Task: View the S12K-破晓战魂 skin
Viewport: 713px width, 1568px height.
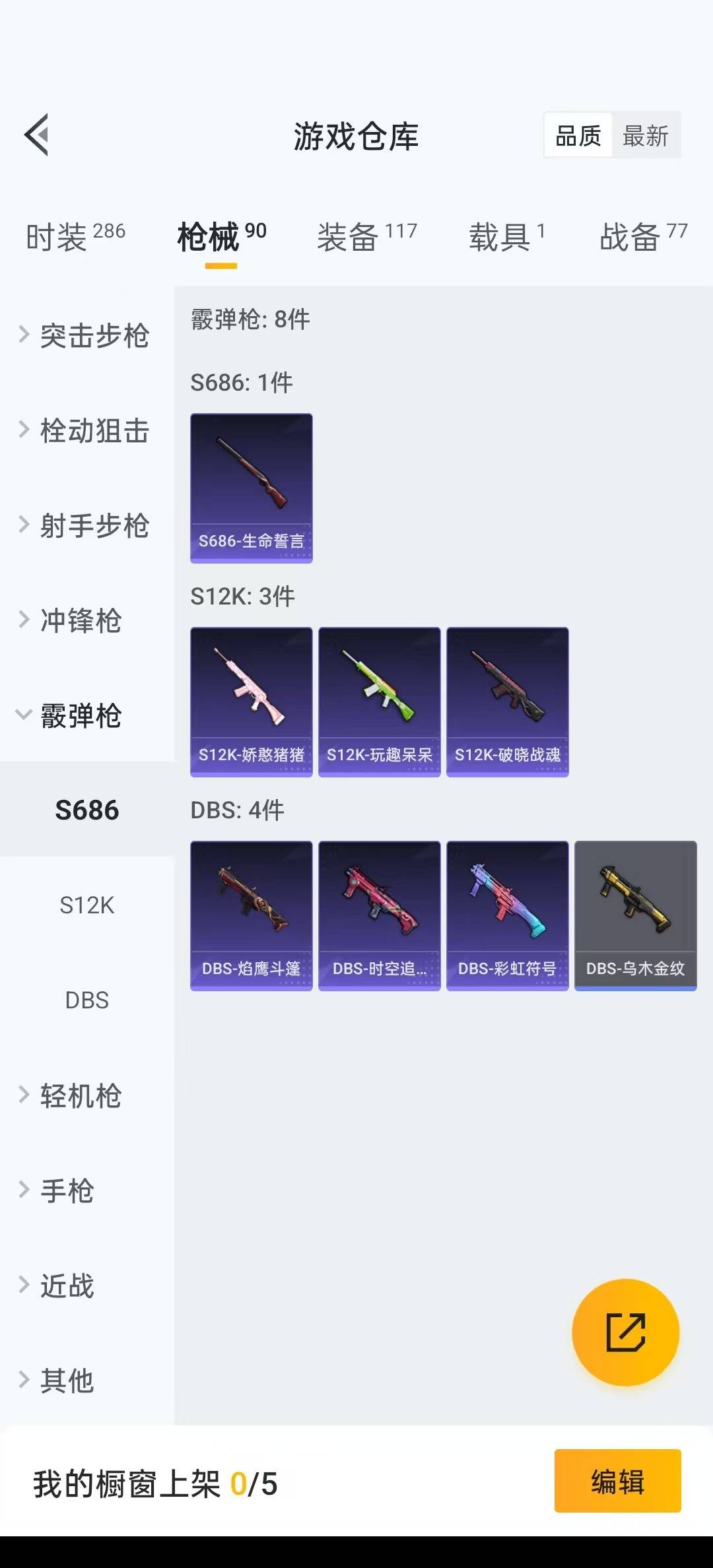Action: [x=507, y=702]
